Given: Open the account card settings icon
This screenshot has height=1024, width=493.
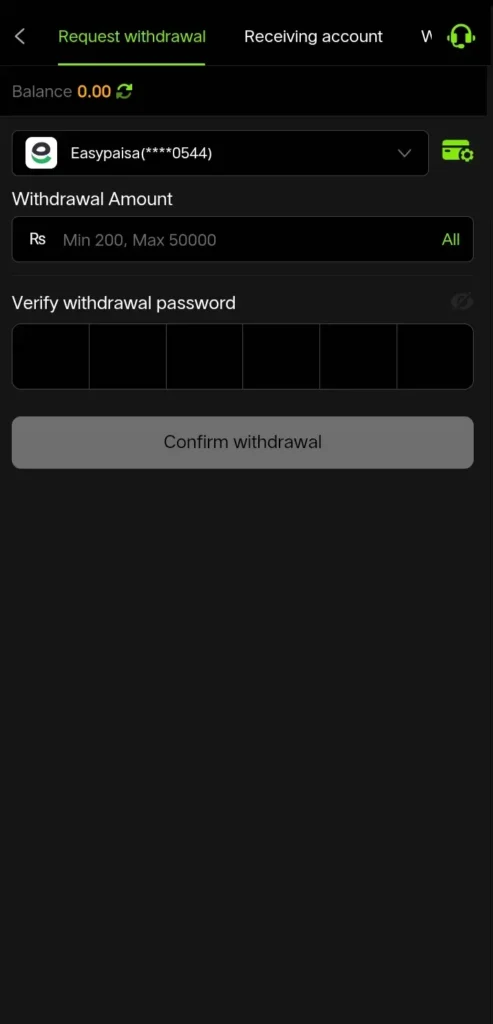Looking at the screenshot, I should [x=458, y=151].
